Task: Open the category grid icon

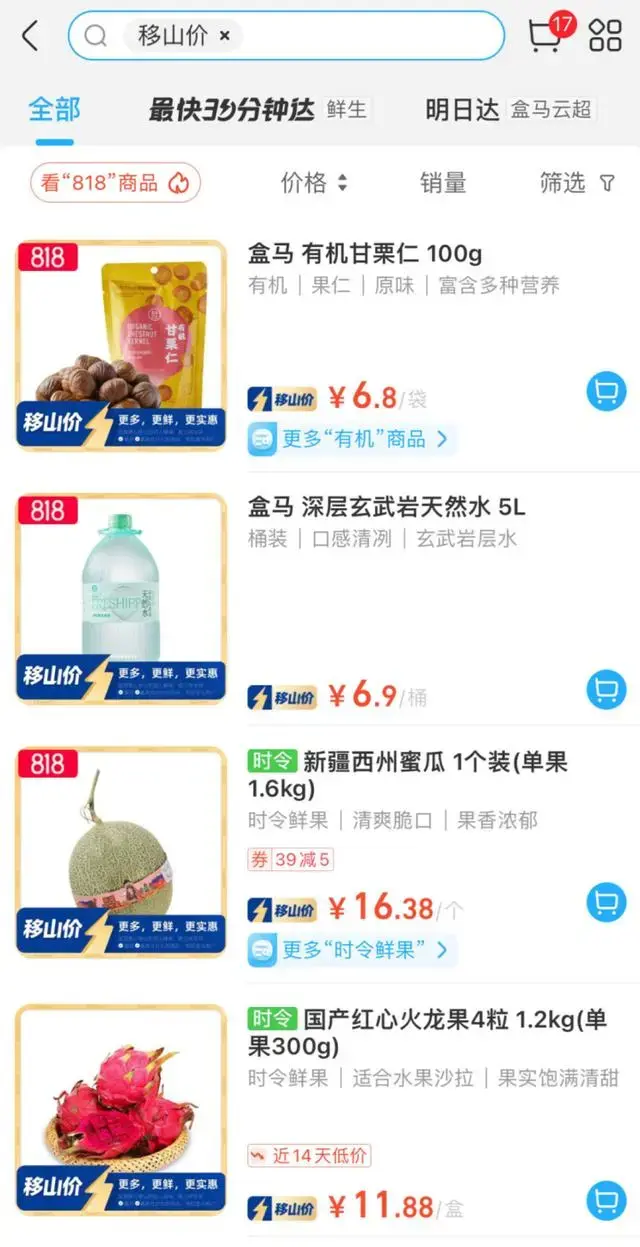Action: point(605,35)
